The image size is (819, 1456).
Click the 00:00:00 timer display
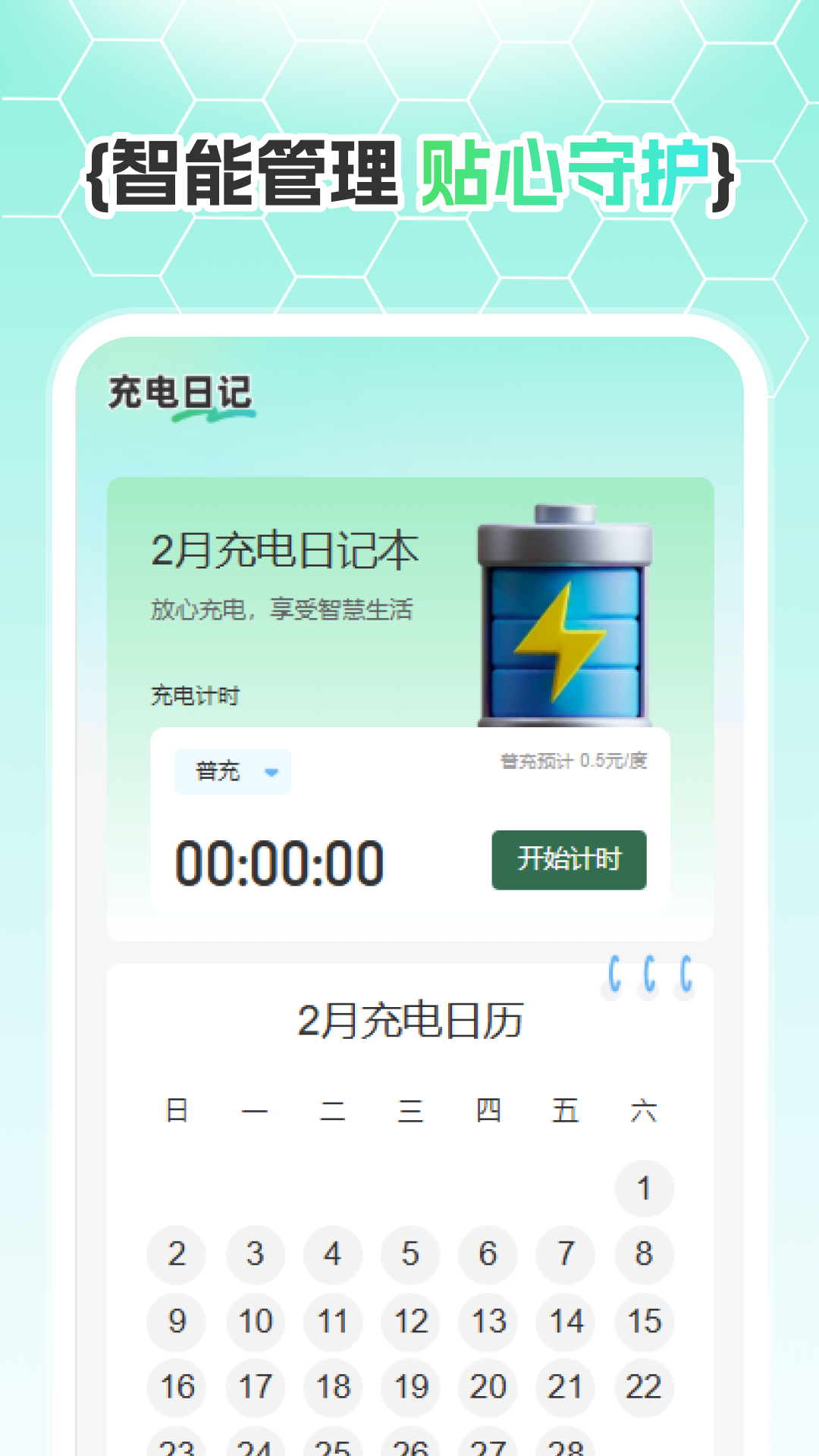[281, 859]
